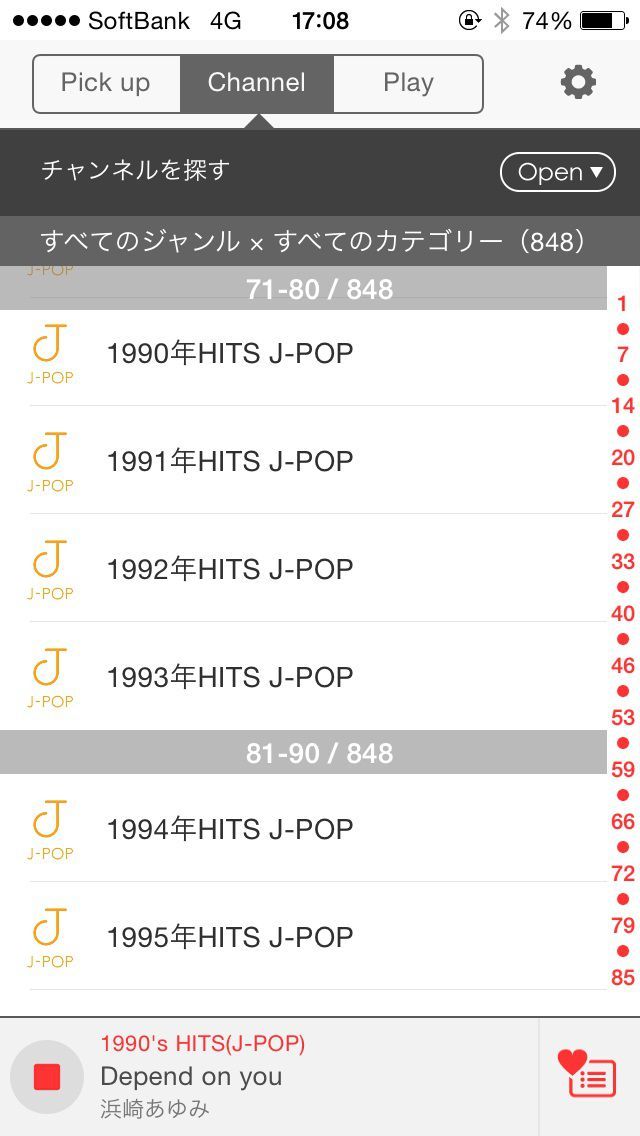Switch to the Play tab
Viewport: 640px width, 1136px height.
(408, 83)
